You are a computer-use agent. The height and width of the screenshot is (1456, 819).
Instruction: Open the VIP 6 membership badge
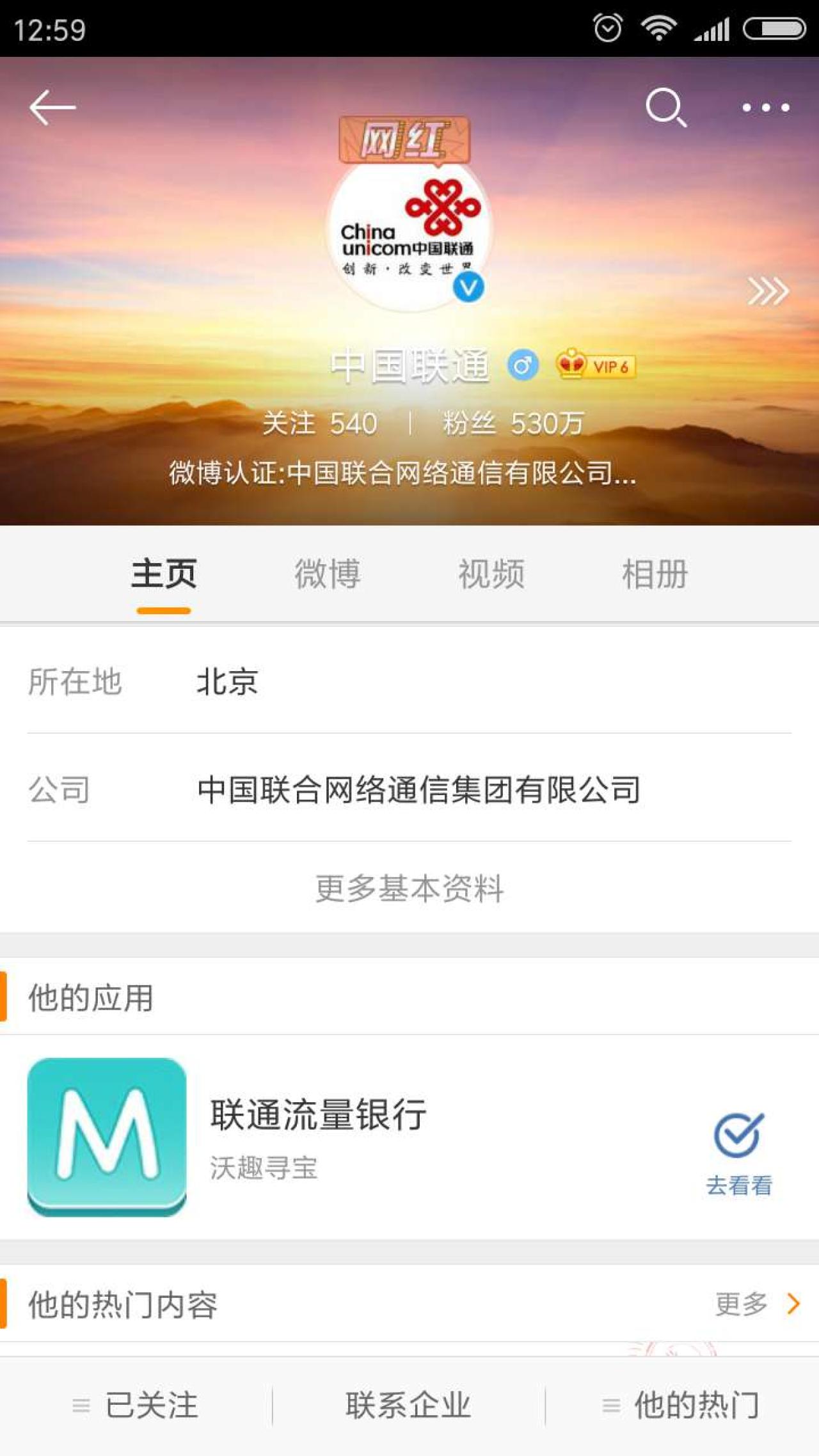point(596,366)
